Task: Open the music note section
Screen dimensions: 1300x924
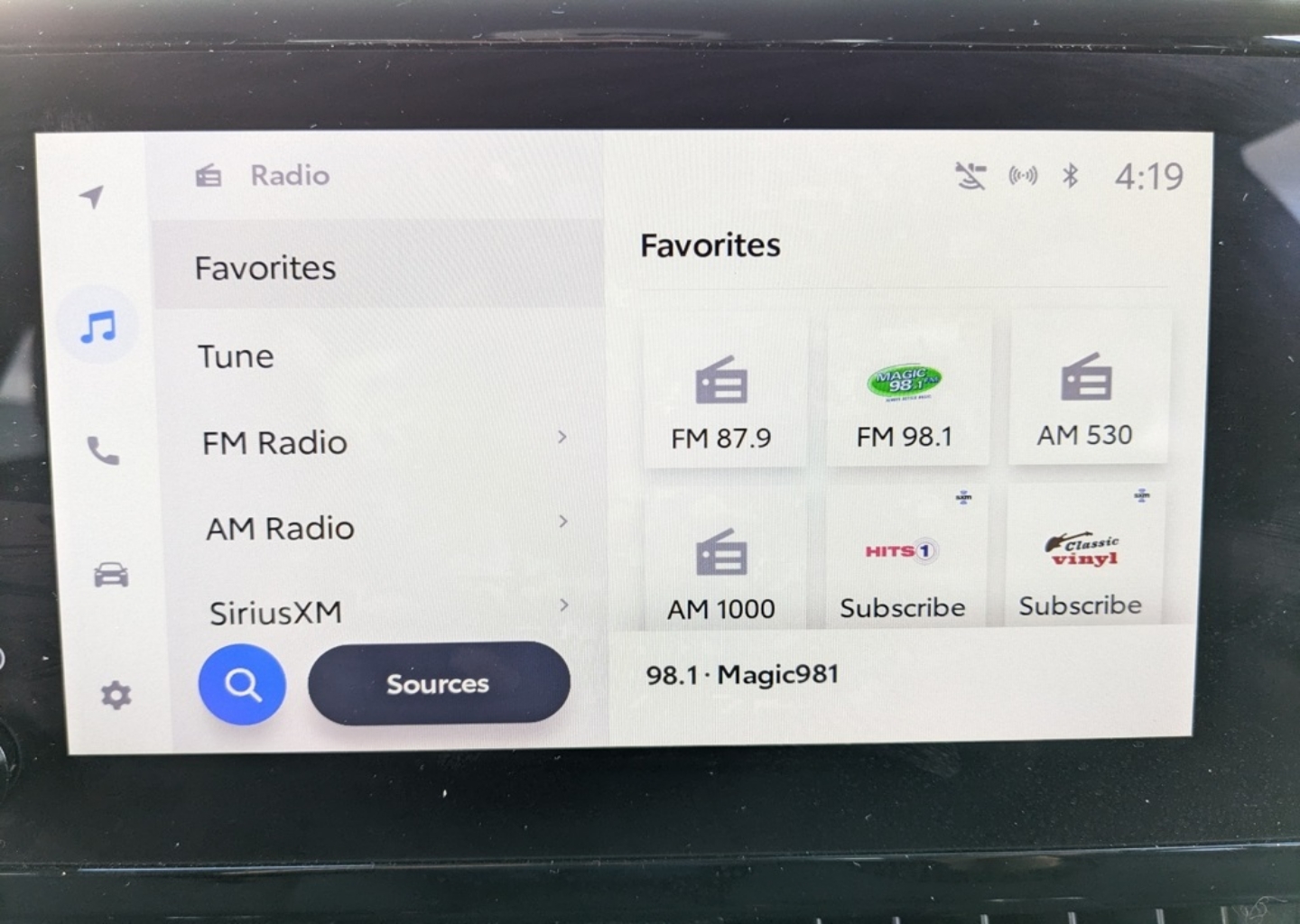Action: [x=98, y=326]
